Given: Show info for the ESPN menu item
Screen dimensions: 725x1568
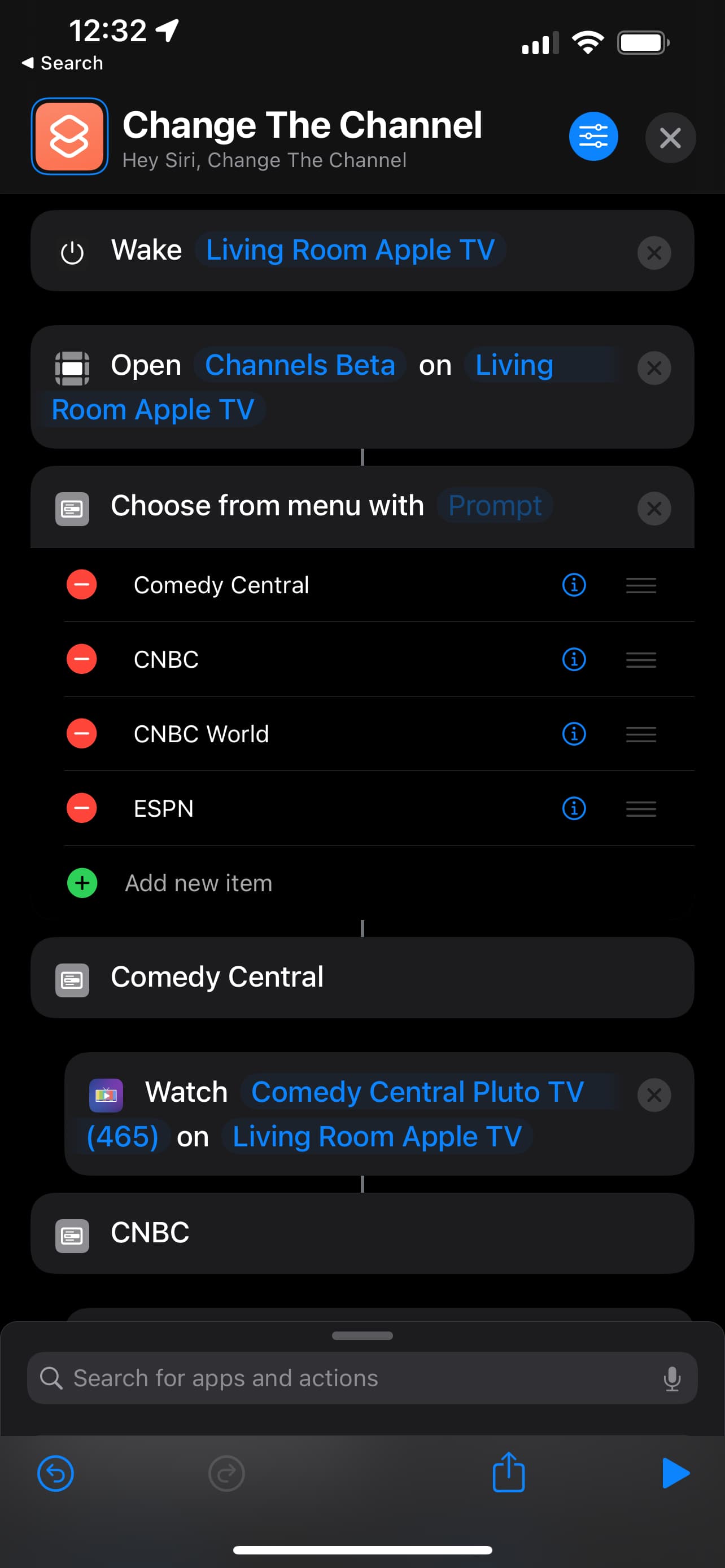Looking at the screenshot, I should 574,808.
